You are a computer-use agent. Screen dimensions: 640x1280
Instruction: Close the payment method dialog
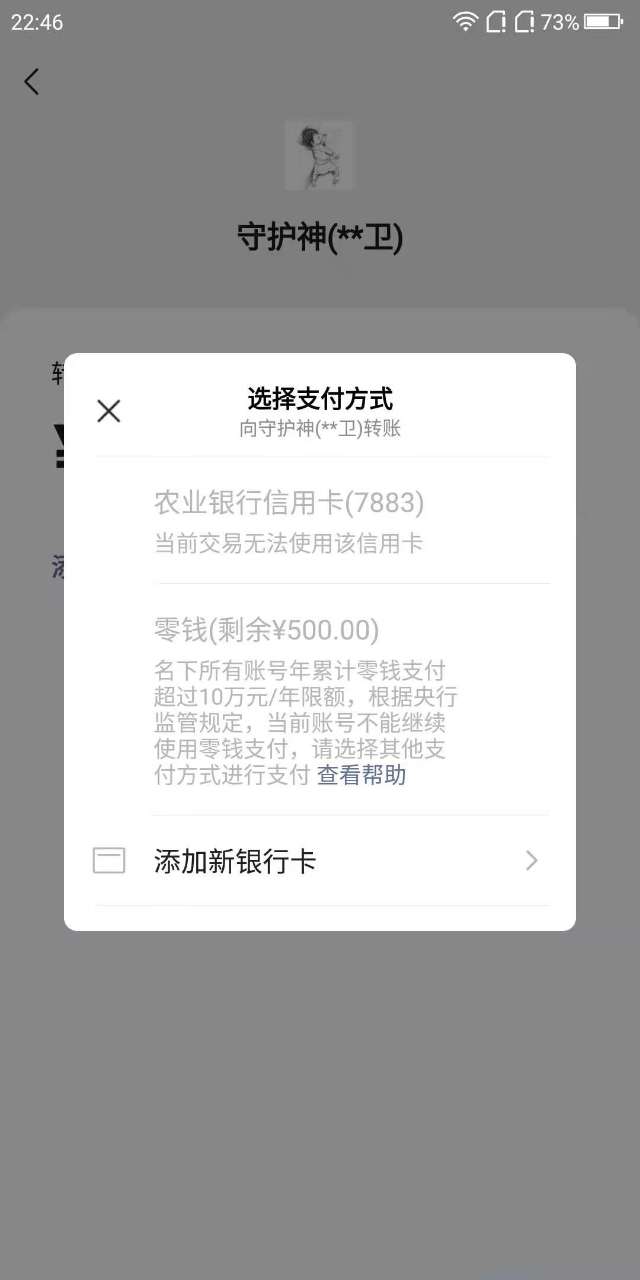point(108,410)
